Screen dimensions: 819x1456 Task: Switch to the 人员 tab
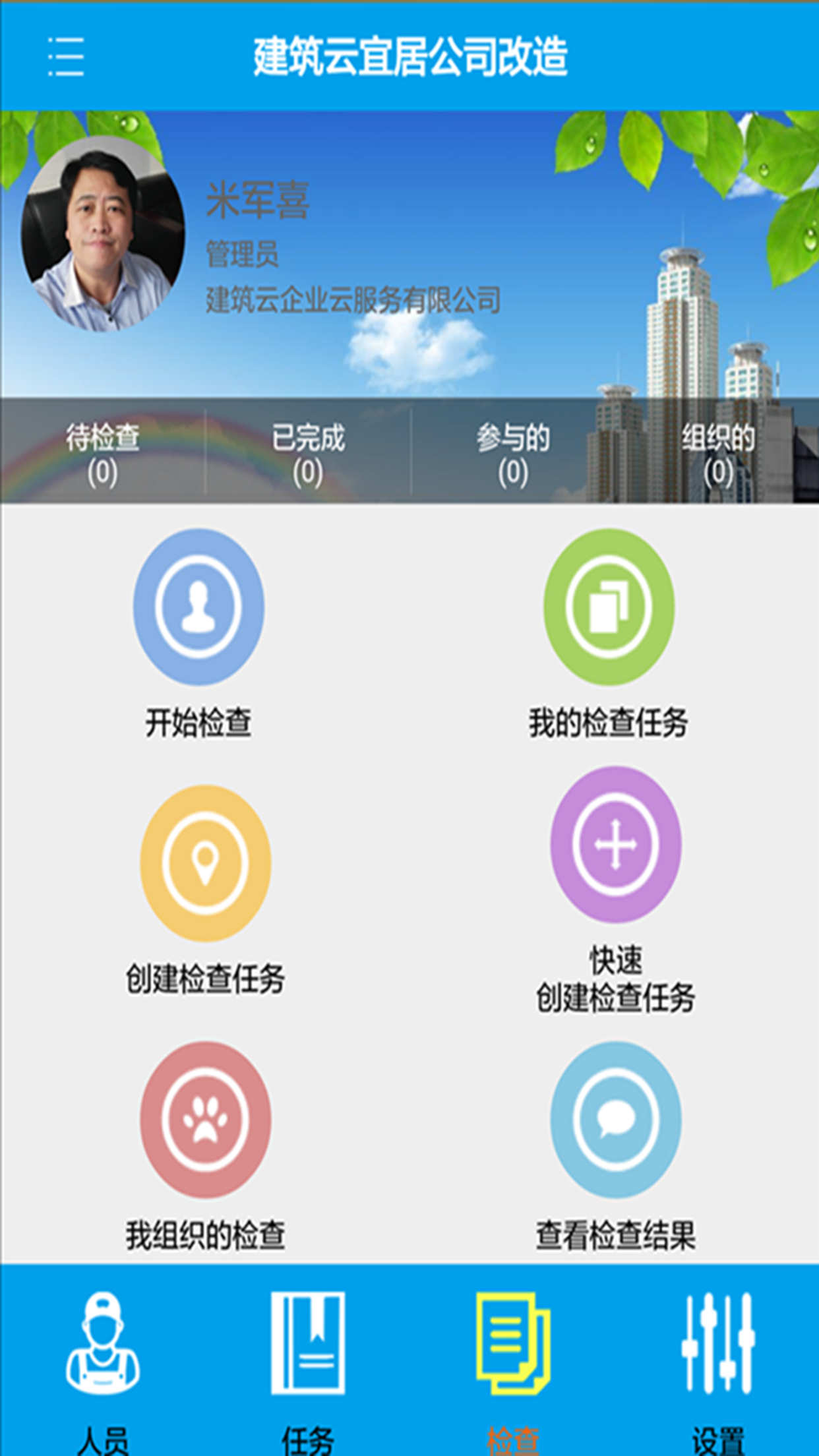coord(103,1365)
